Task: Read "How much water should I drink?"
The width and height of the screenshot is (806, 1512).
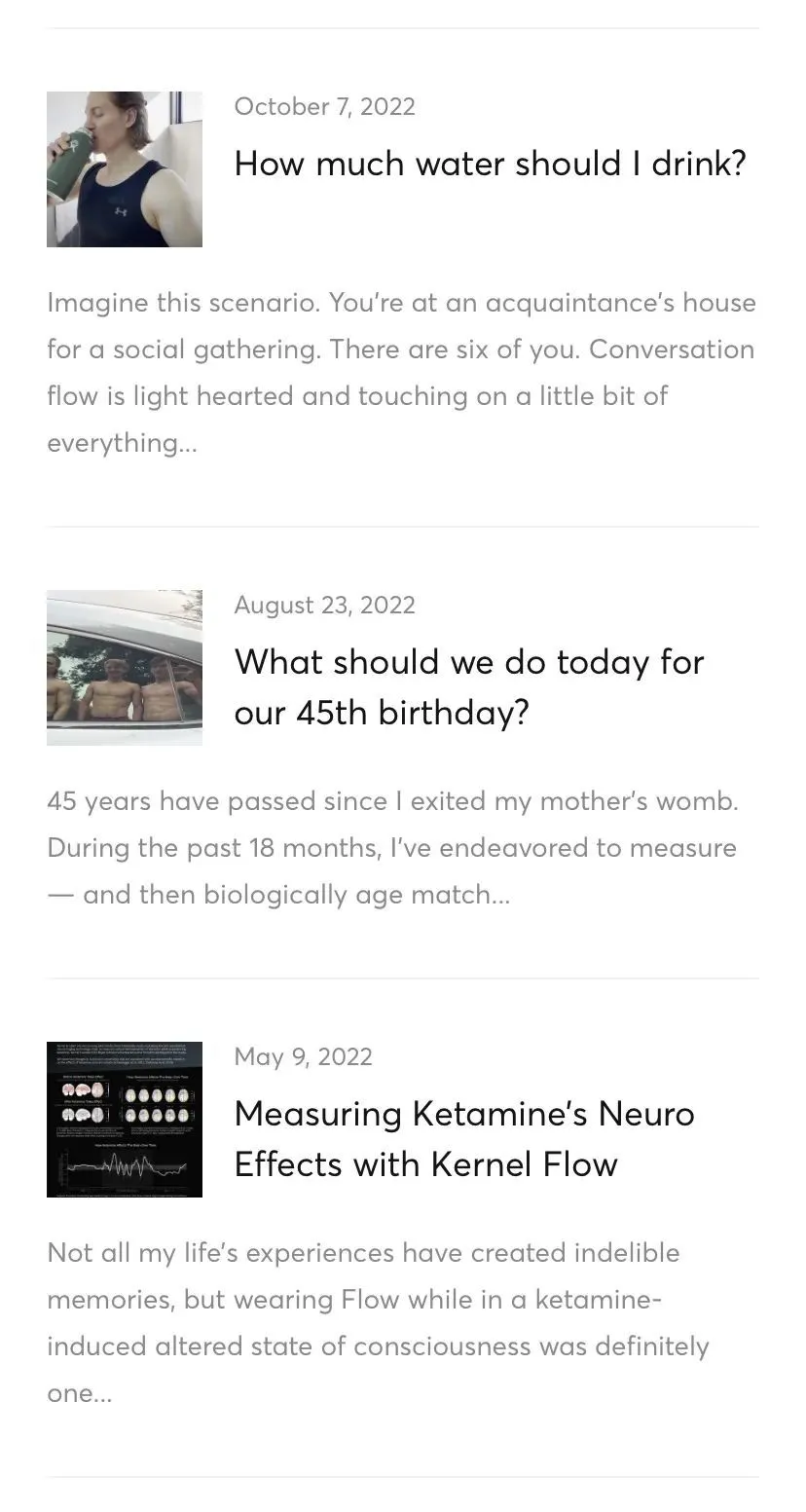Action: 490,164
